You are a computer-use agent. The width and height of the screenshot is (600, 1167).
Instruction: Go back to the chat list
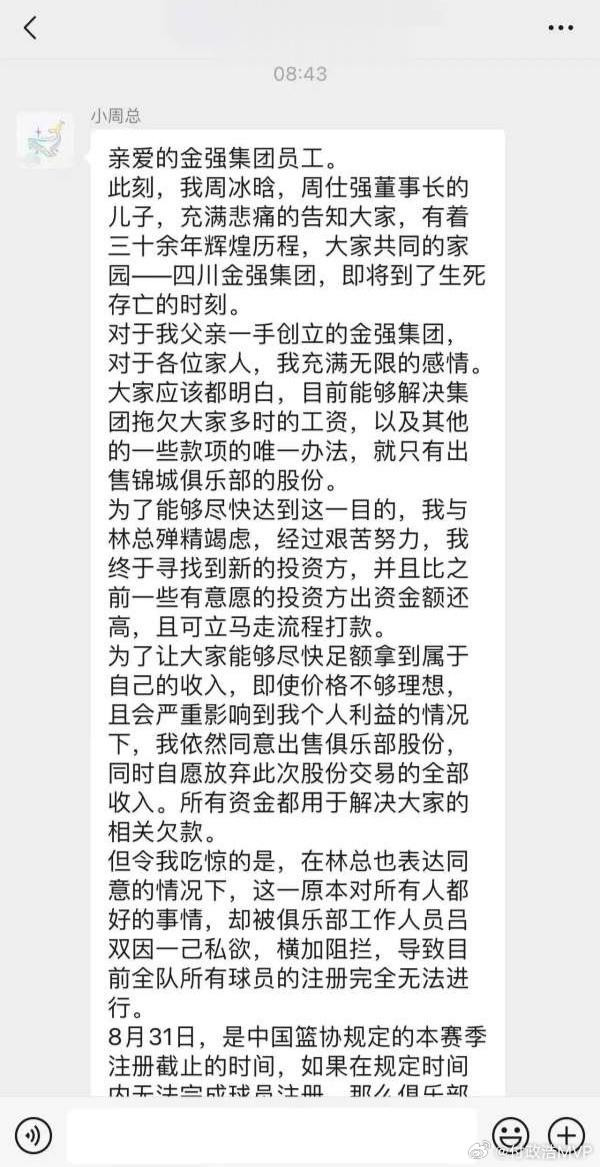[30, 28]
